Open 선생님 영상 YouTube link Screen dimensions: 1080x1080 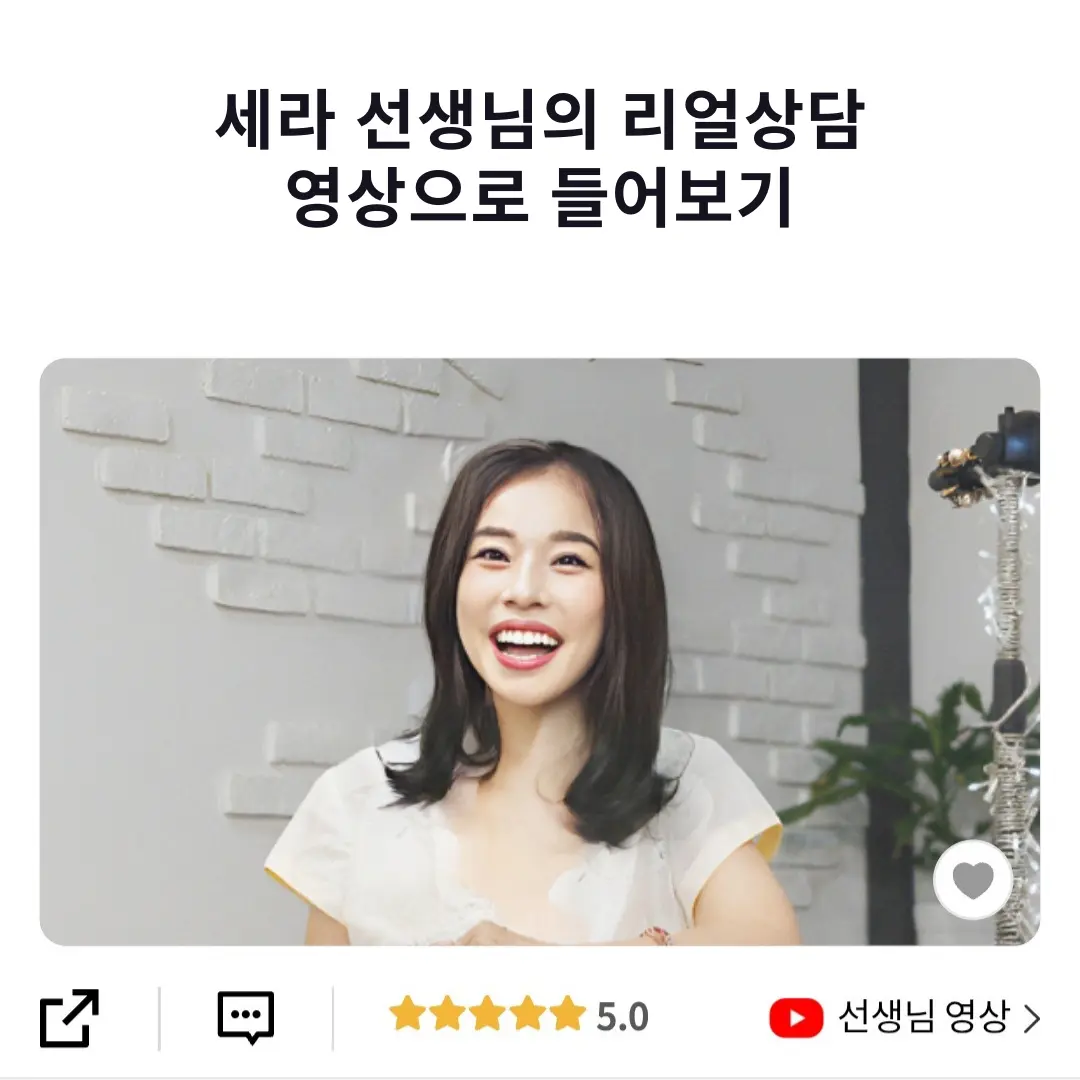pyautogui.click(x=905, y=1018)
